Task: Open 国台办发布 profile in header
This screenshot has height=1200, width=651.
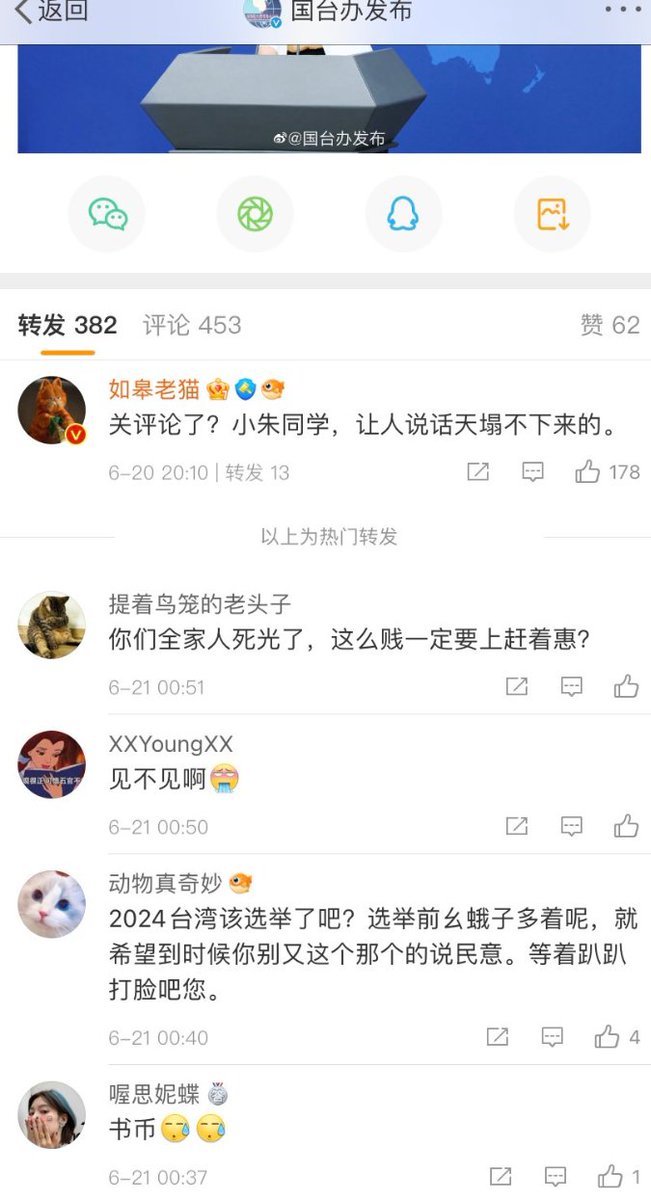Action: [350, 12]
